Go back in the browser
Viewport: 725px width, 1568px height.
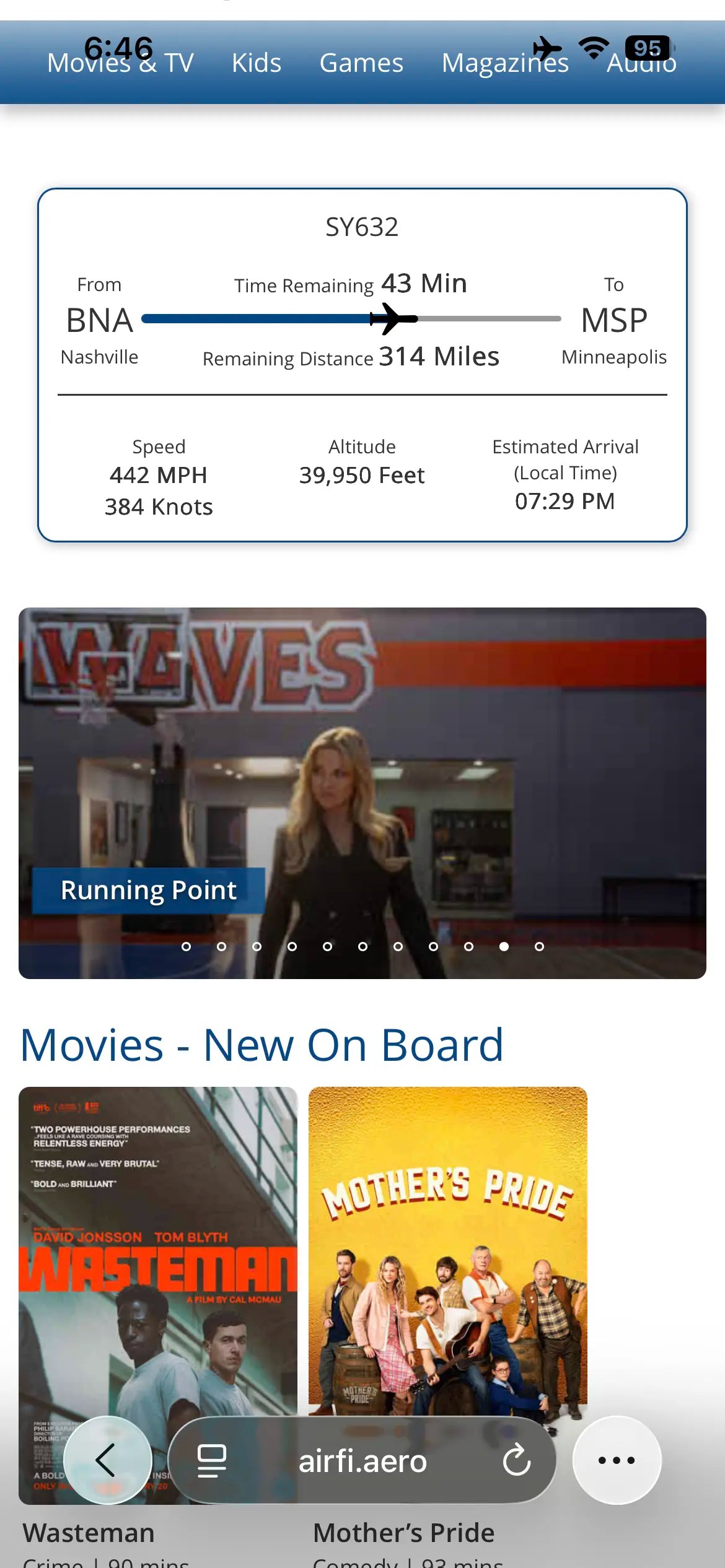click(108, 1460)
